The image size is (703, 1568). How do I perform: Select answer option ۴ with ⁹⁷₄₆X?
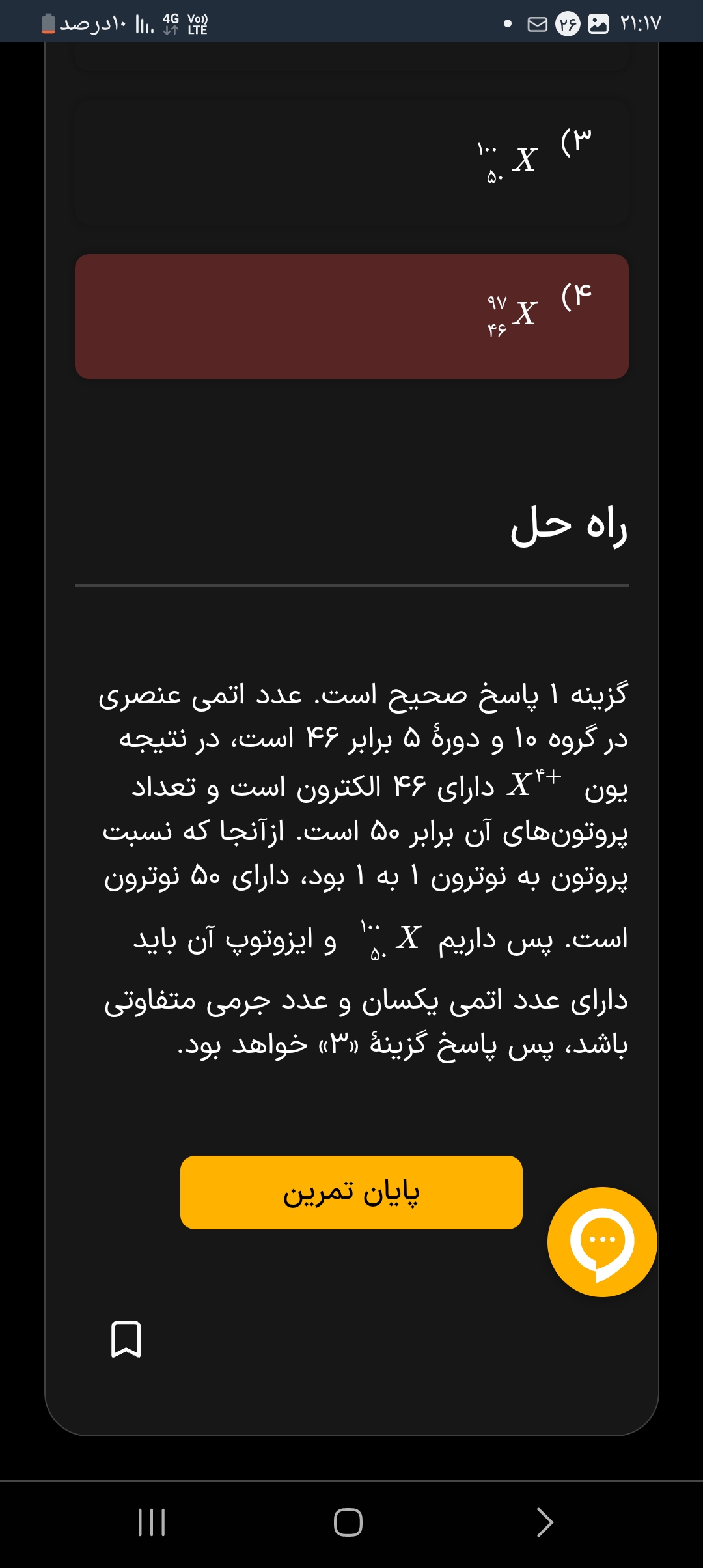351,316
